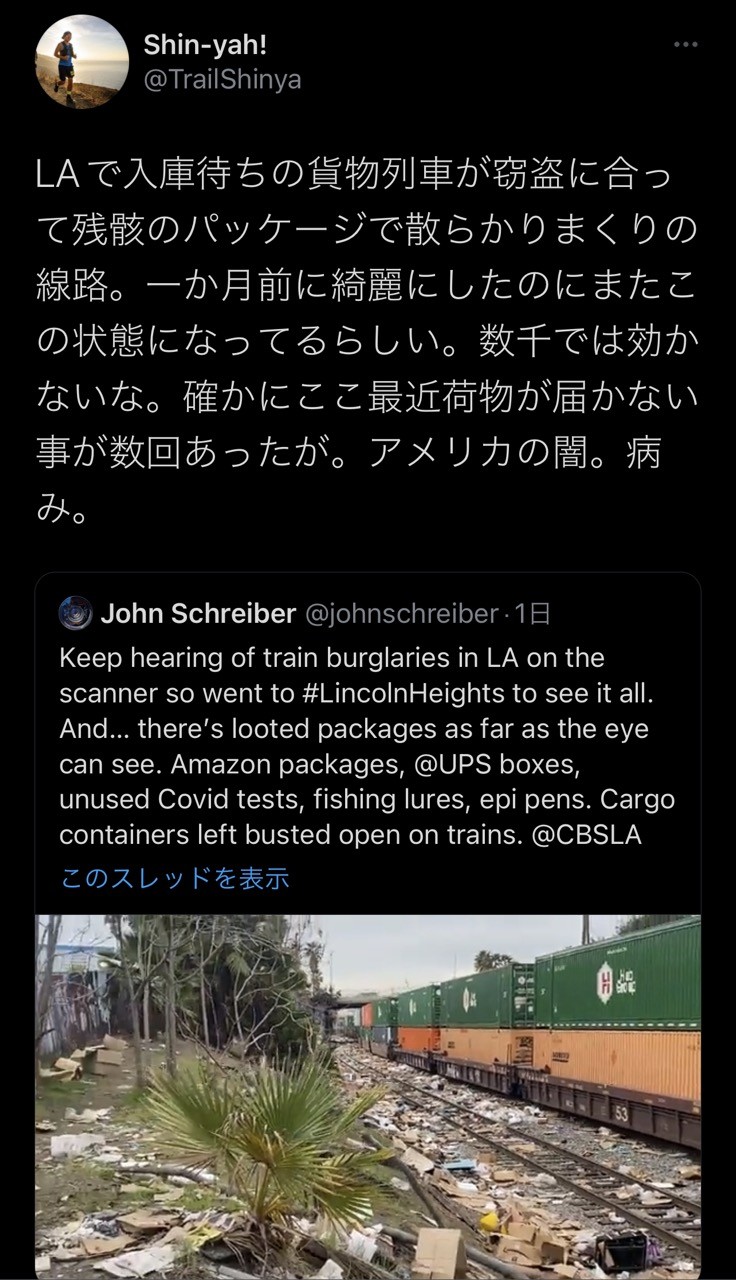Open the tweet's three-dot overflow menu
This screenshot has height=1280, width=736.
click(686, 45)
